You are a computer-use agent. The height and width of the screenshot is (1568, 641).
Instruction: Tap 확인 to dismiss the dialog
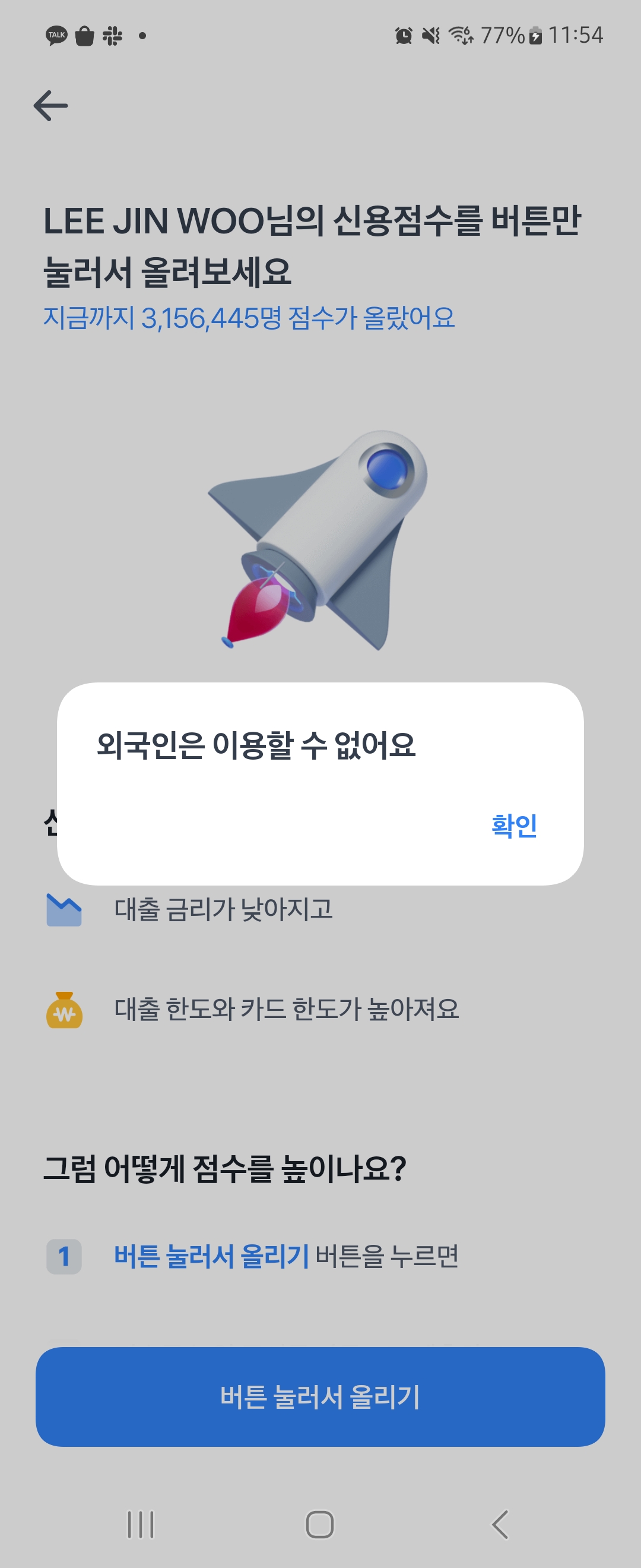pyautogui.click(x=514, y=826)
